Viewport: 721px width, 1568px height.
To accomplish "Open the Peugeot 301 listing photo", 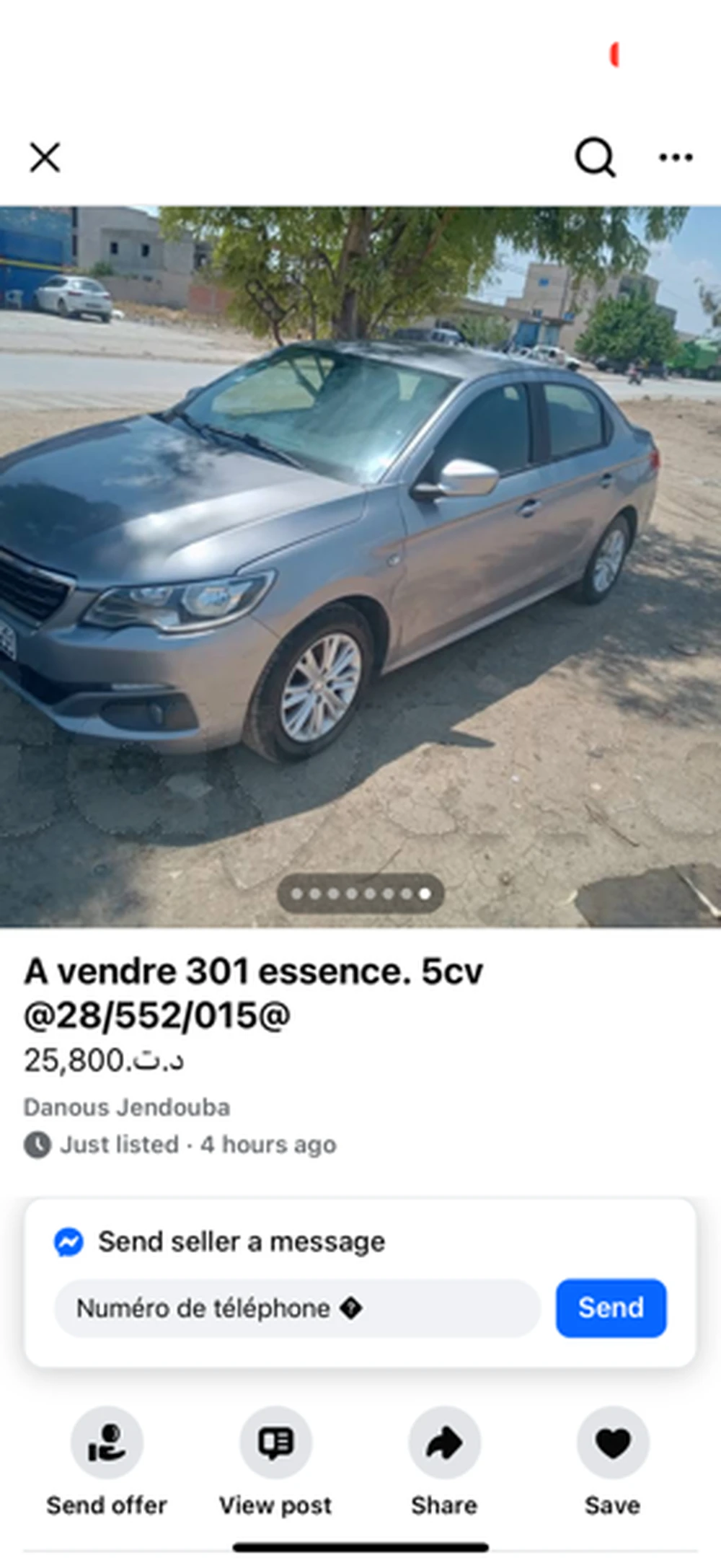I will [x=360, y=566].
